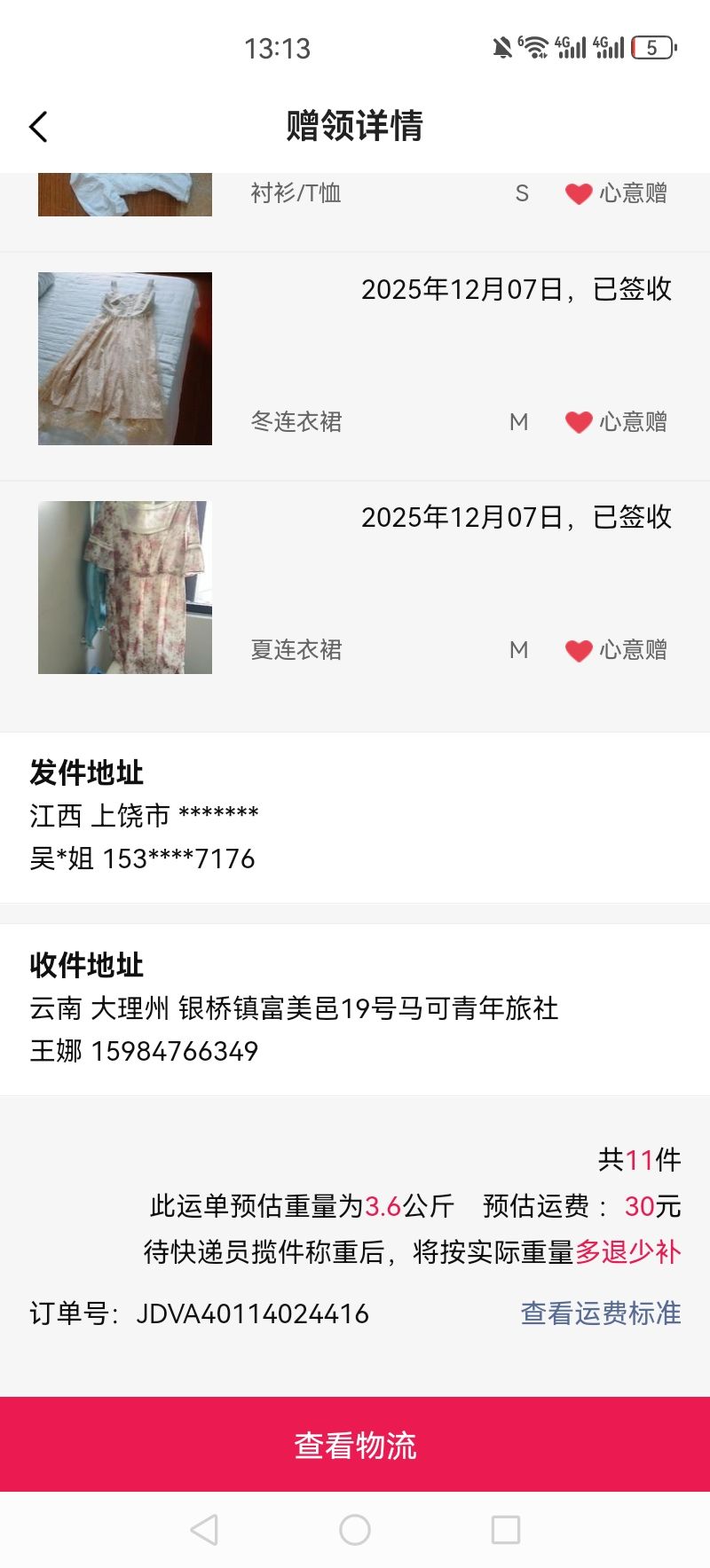The image size is (710, 1568).
Task: Open 查看物流 to track shipment
Action: click(355, 1445)
